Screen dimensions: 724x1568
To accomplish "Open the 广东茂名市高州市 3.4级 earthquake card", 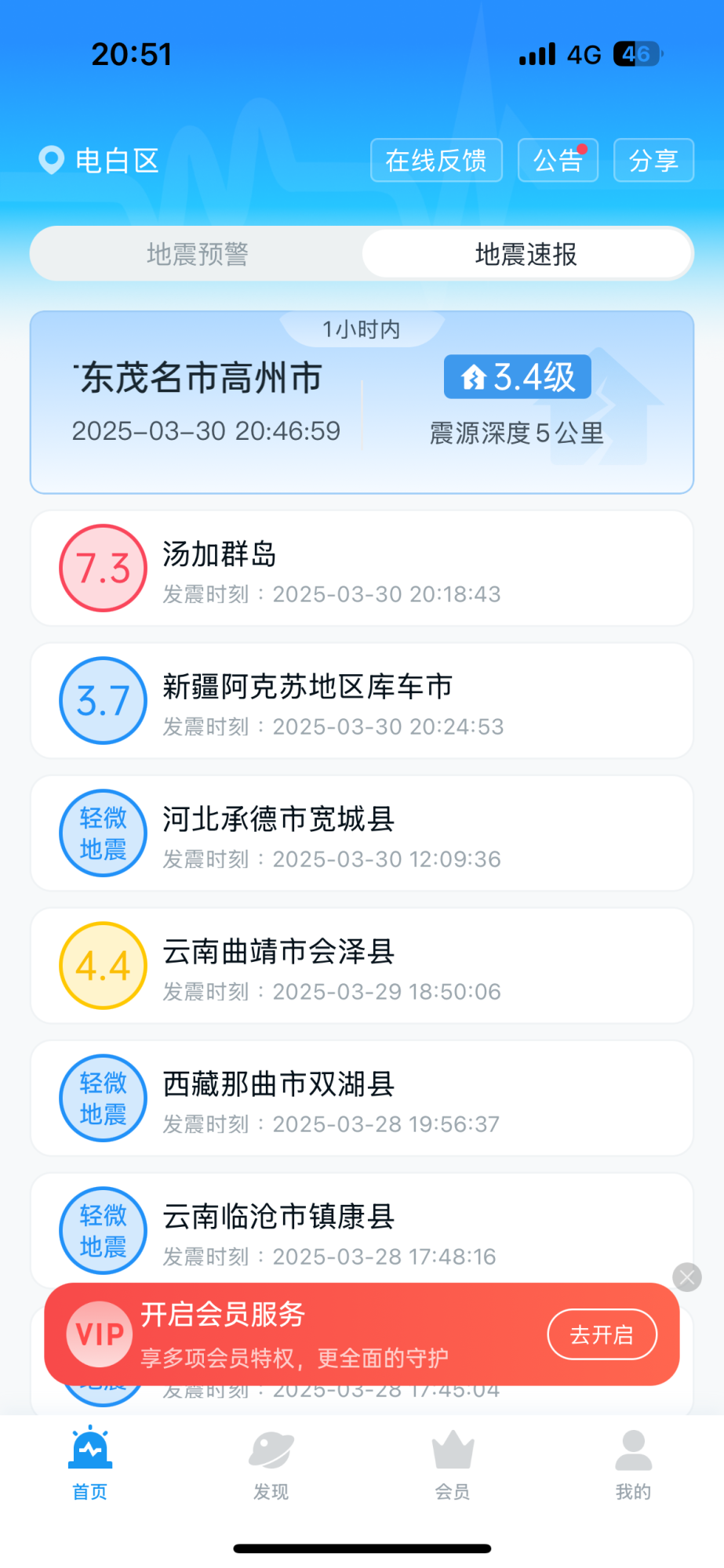I will (x=362, y=403).
